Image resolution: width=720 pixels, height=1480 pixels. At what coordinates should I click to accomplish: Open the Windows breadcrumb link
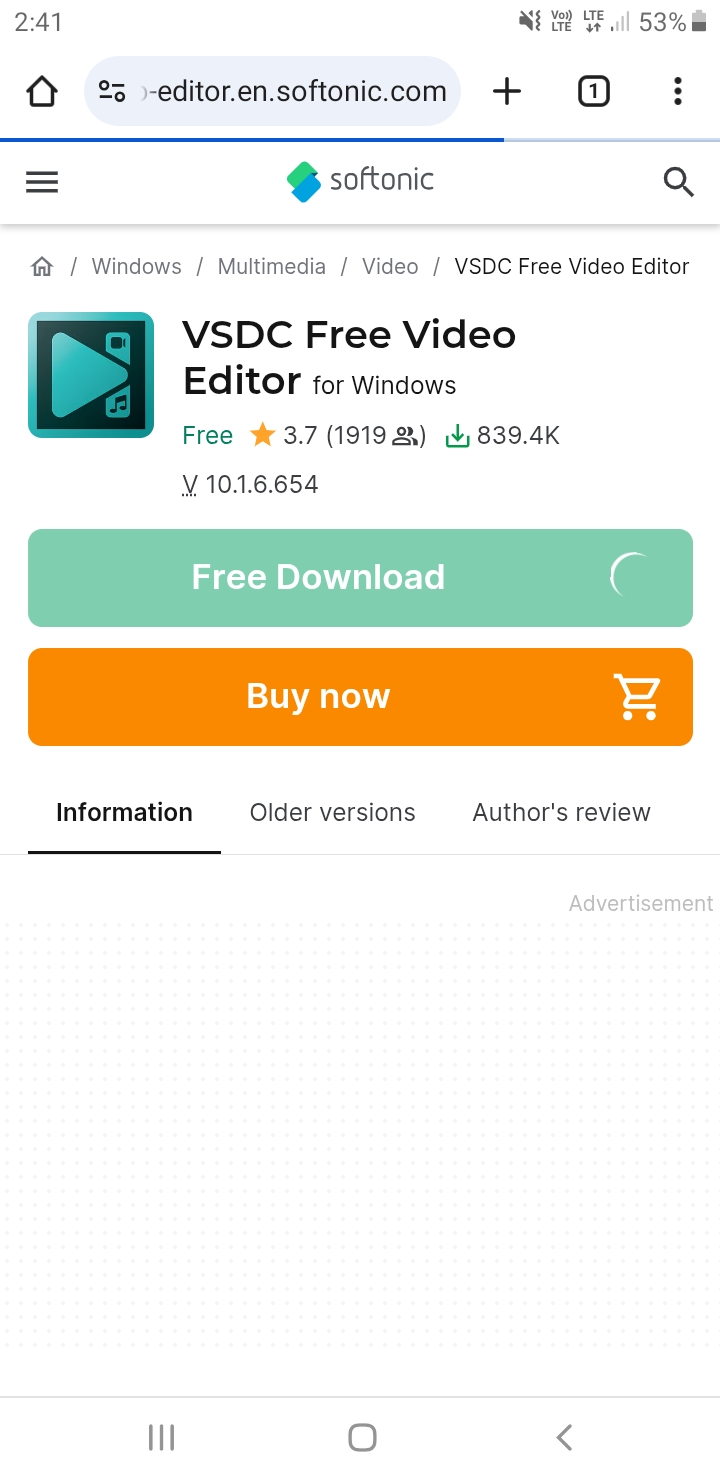tap(137, 266)
